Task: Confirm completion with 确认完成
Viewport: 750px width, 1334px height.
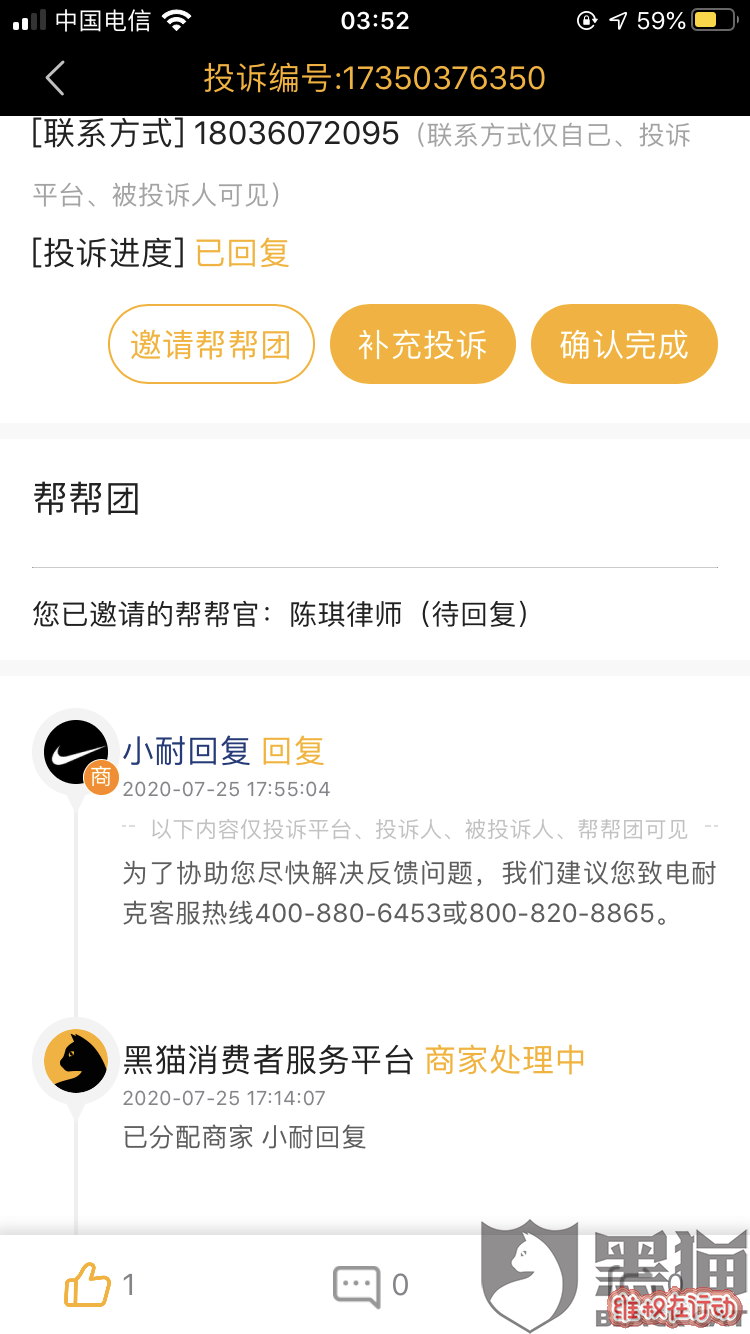Action: [x=624, y=345]
